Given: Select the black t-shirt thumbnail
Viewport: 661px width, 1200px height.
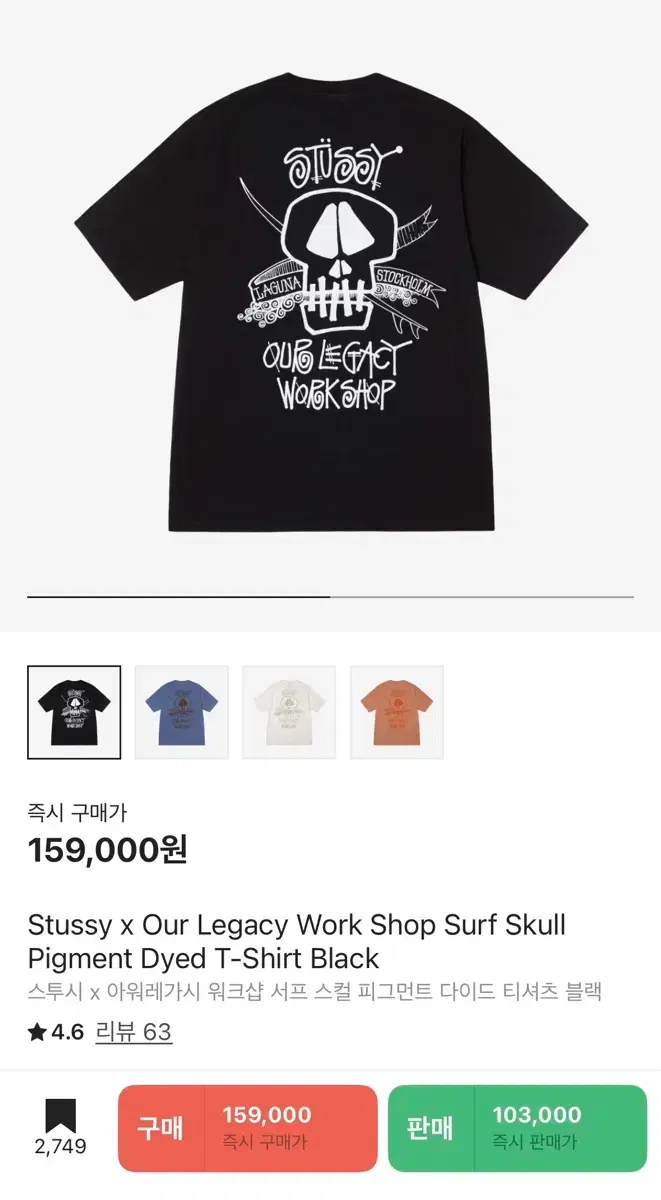Looking at the screenshot, I should point(74,712).
